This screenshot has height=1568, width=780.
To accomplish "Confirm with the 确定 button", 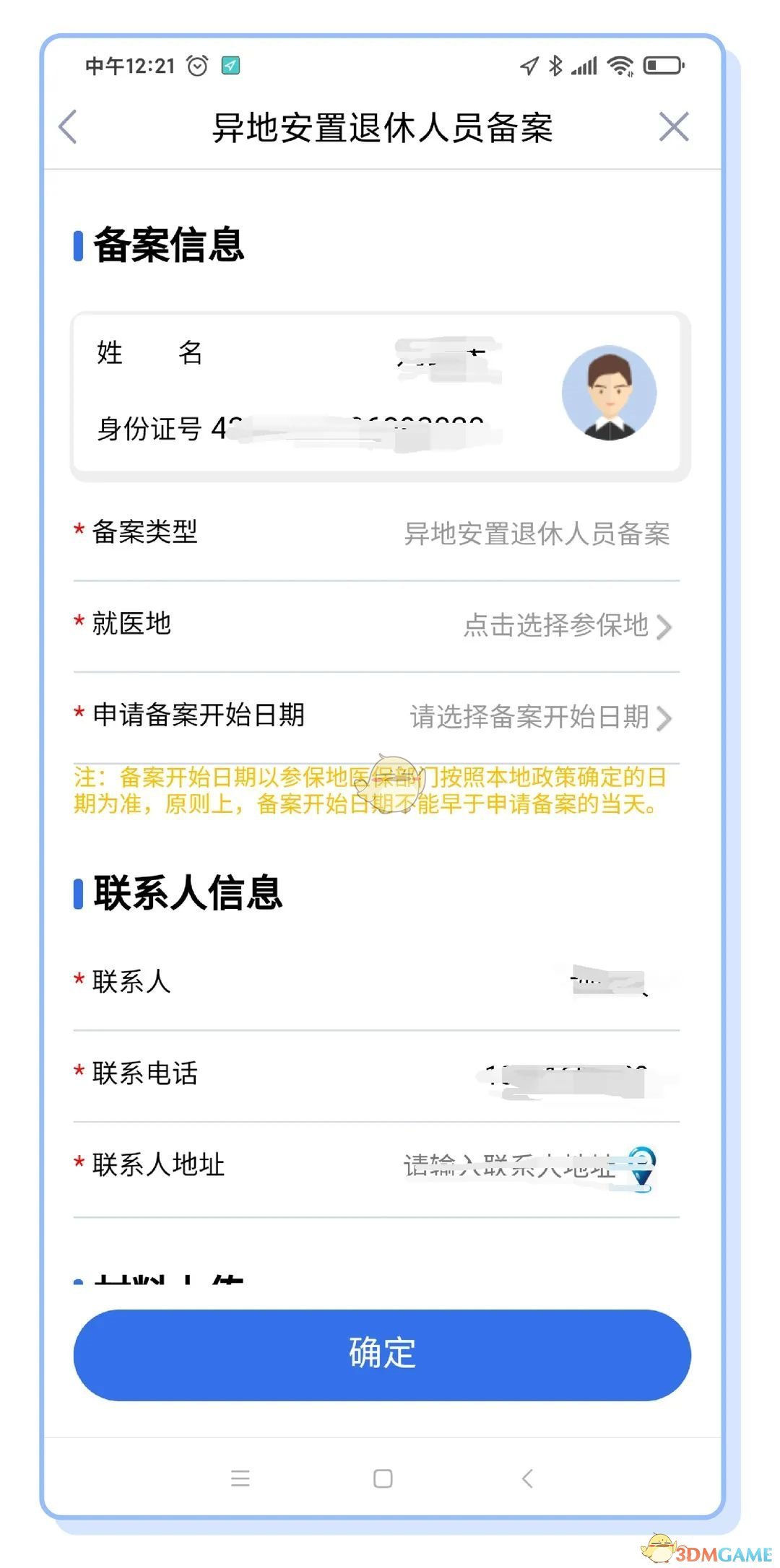I will coord(382,1355).
